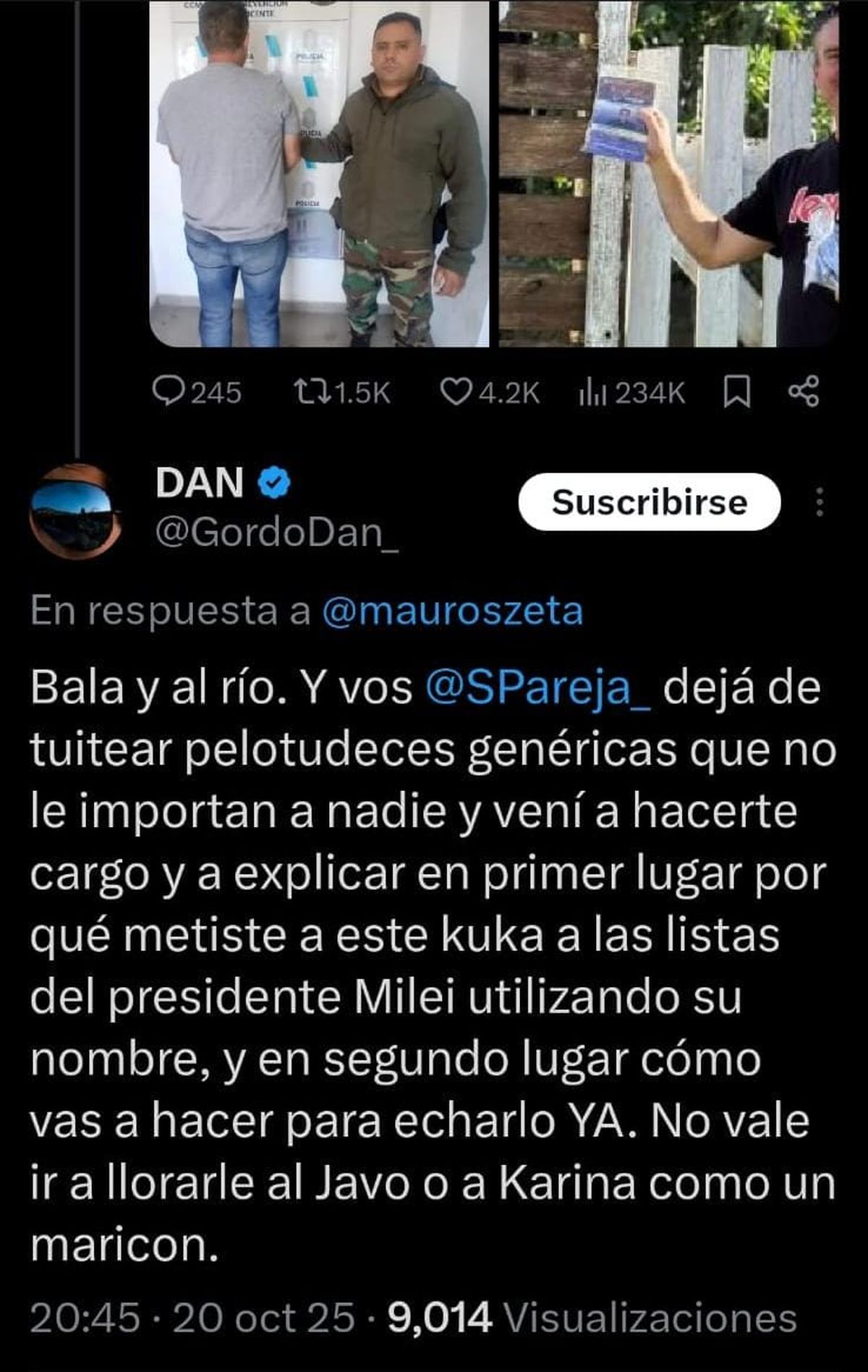Open the overflow menu on DAN's tweet
This screenshot has height=1372, width=868.
819,502
